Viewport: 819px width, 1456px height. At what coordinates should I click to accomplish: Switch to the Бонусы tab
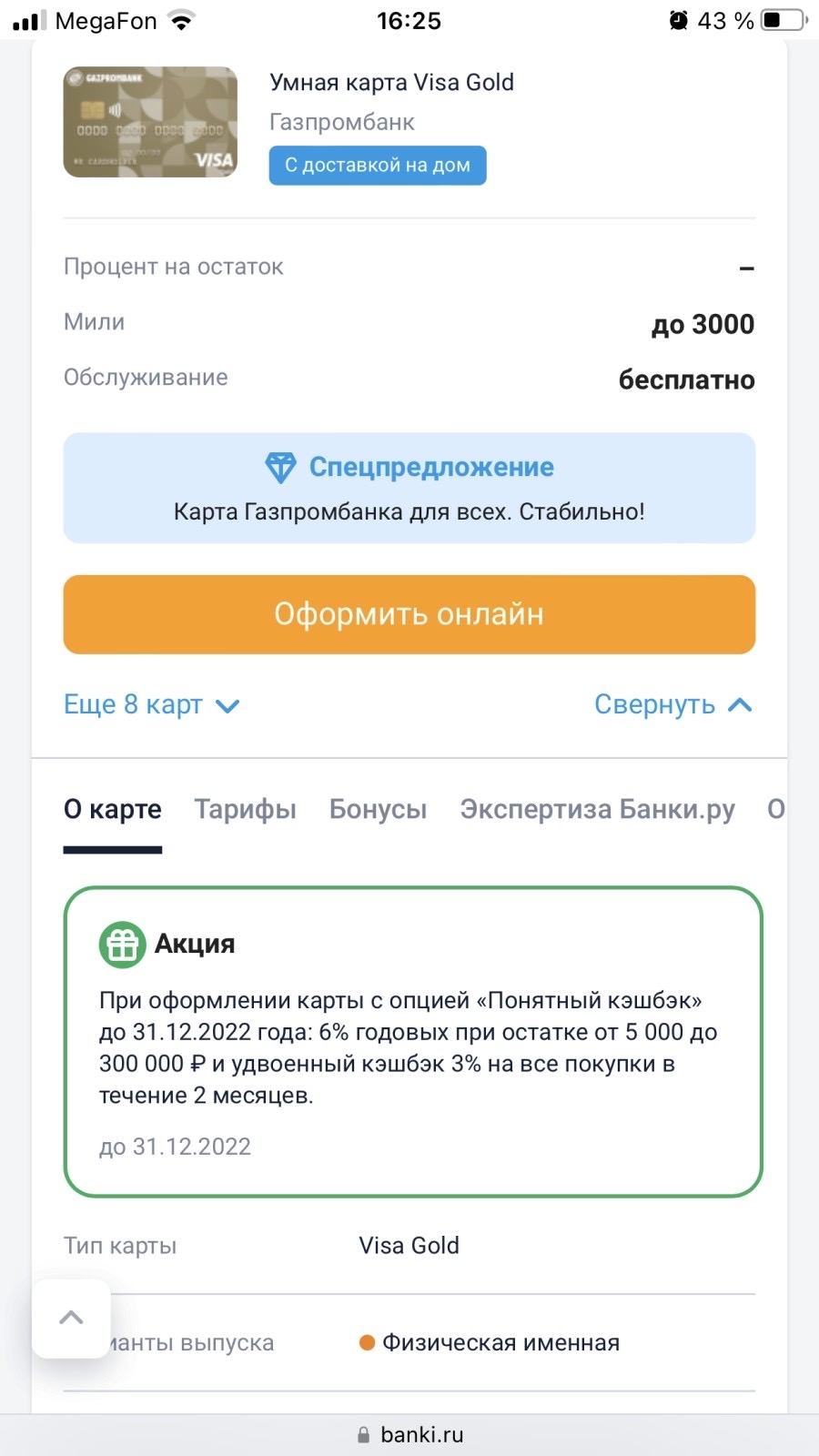pyautogui.click(x=378, y=809)
